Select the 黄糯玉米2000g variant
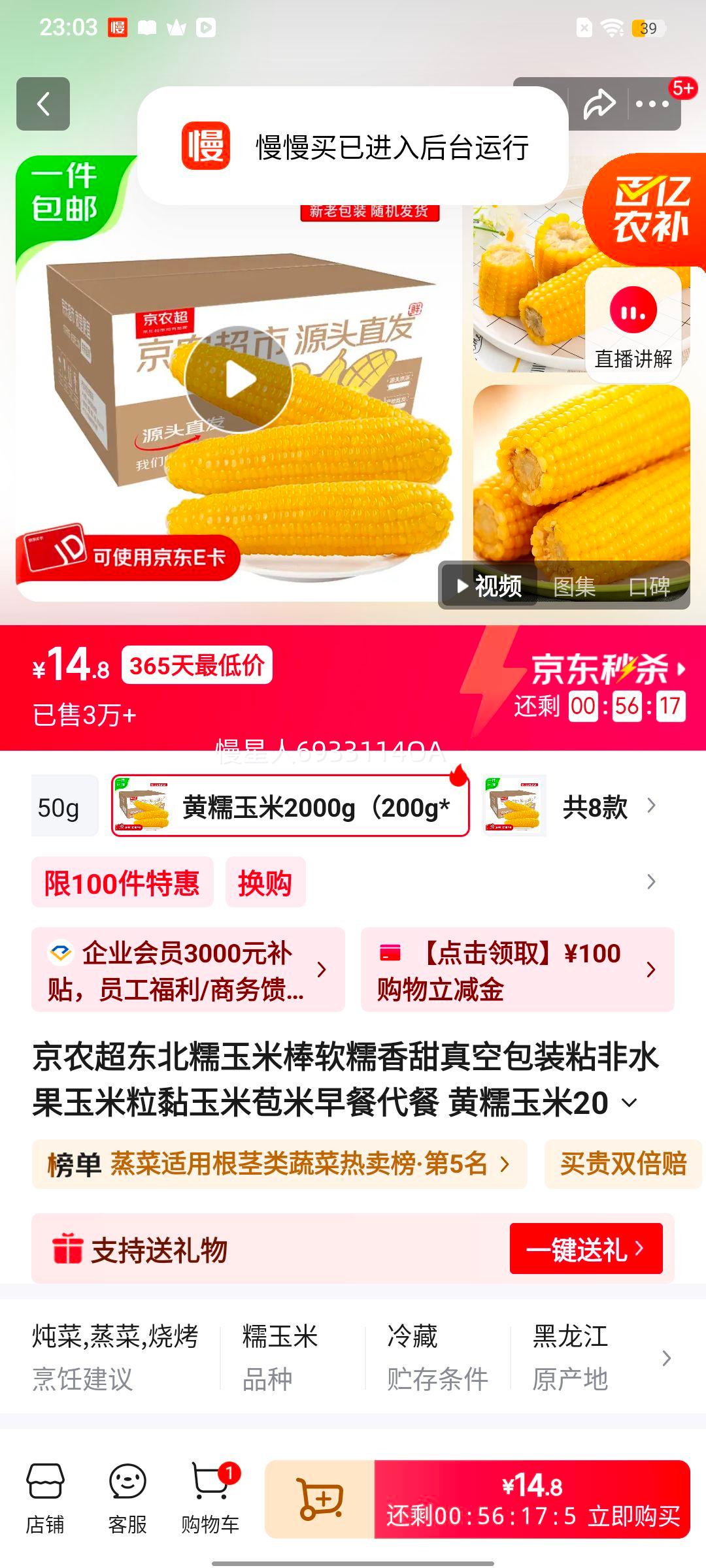The width and height of the screenshot is (706, 1568). 290,806
